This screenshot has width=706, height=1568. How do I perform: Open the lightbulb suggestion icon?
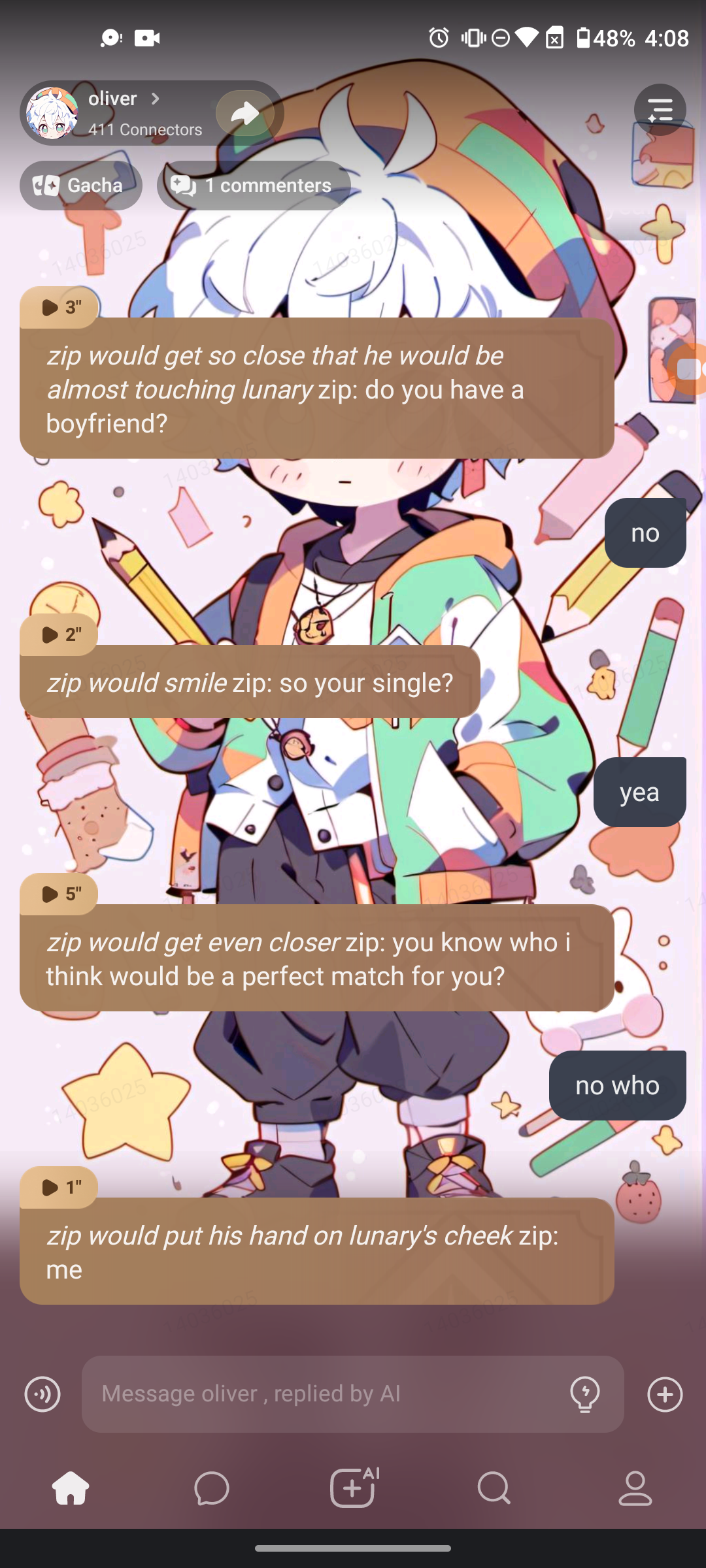coord(585,1394)
